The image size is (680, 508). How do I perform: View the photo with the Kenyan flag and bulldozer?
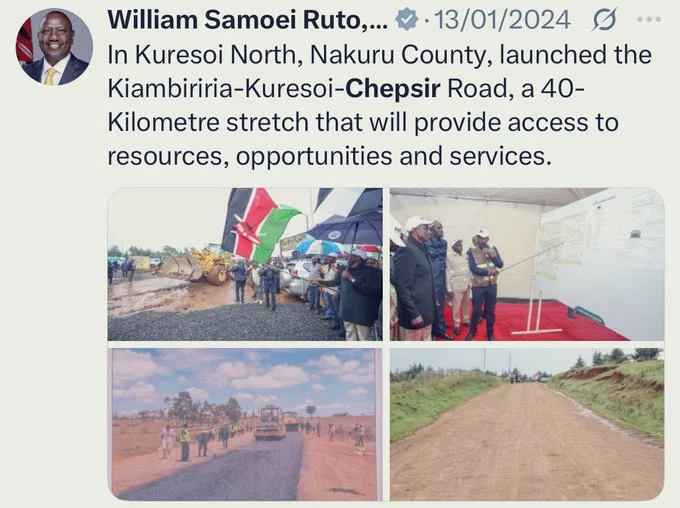tap(245, 264)
